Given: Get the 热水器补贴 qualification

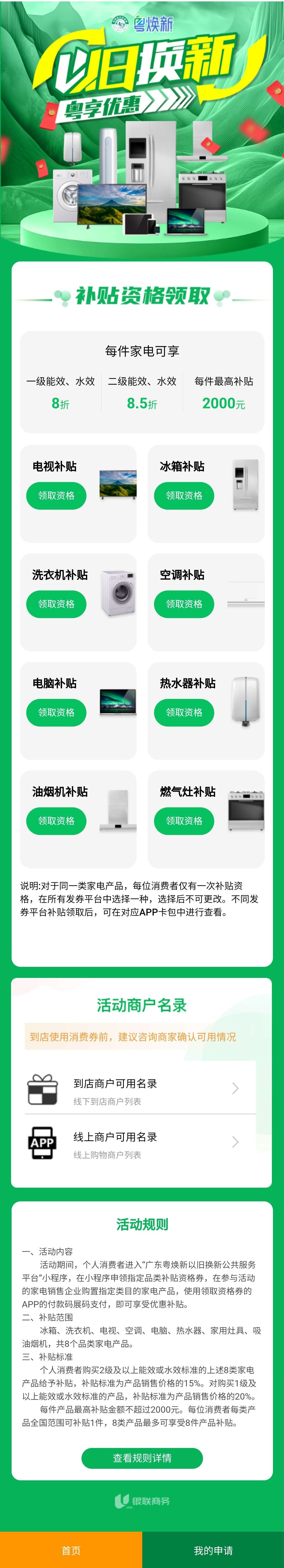Looking at the screenshot, I should coord(184,712).
